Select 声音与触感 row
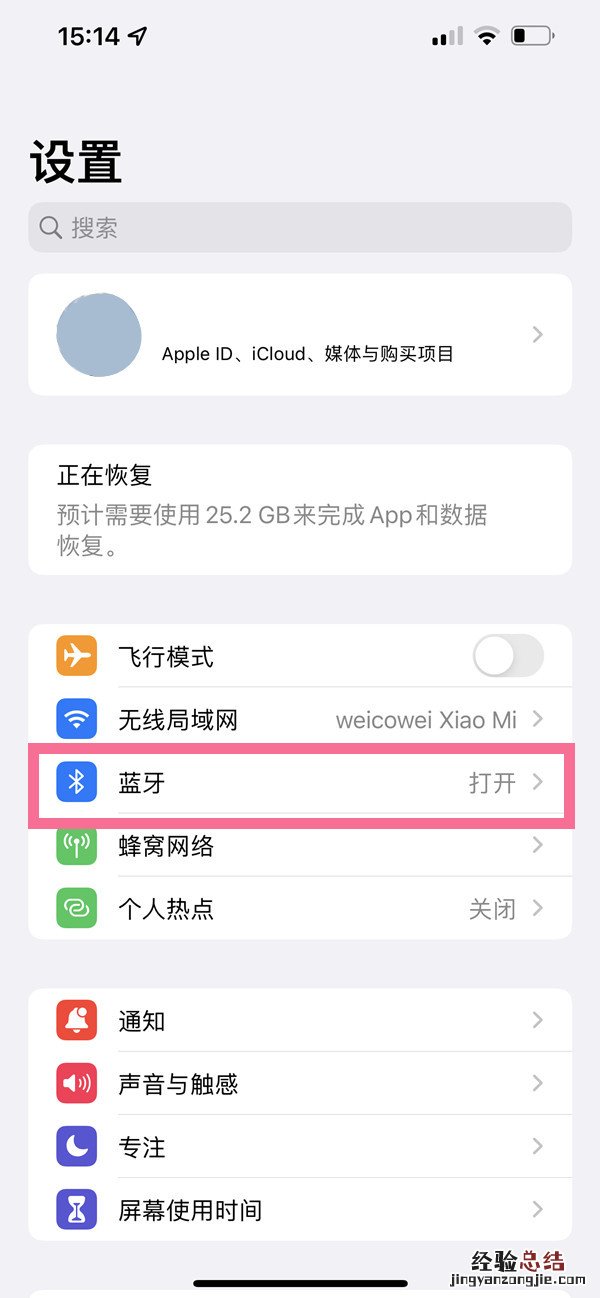 coord(300,1084)
